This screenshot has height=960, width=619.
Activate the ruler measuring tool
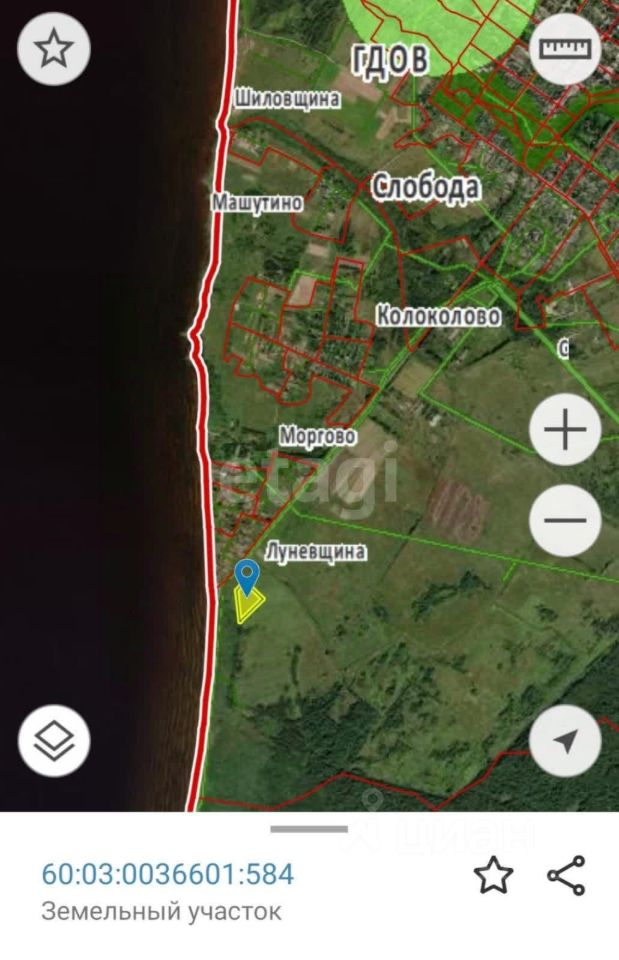[x=565, y=49]
